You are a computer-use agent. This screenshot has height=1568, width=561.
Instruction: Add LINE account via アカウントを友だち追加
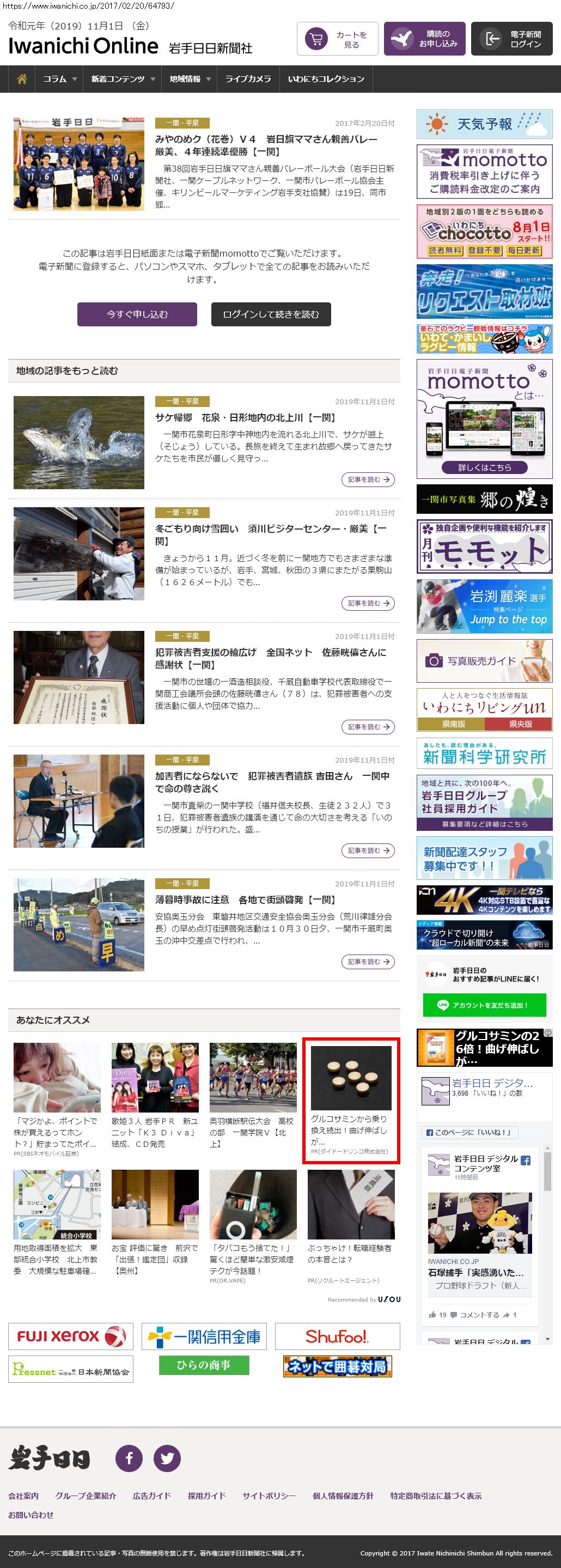[x=484, y=1005]
